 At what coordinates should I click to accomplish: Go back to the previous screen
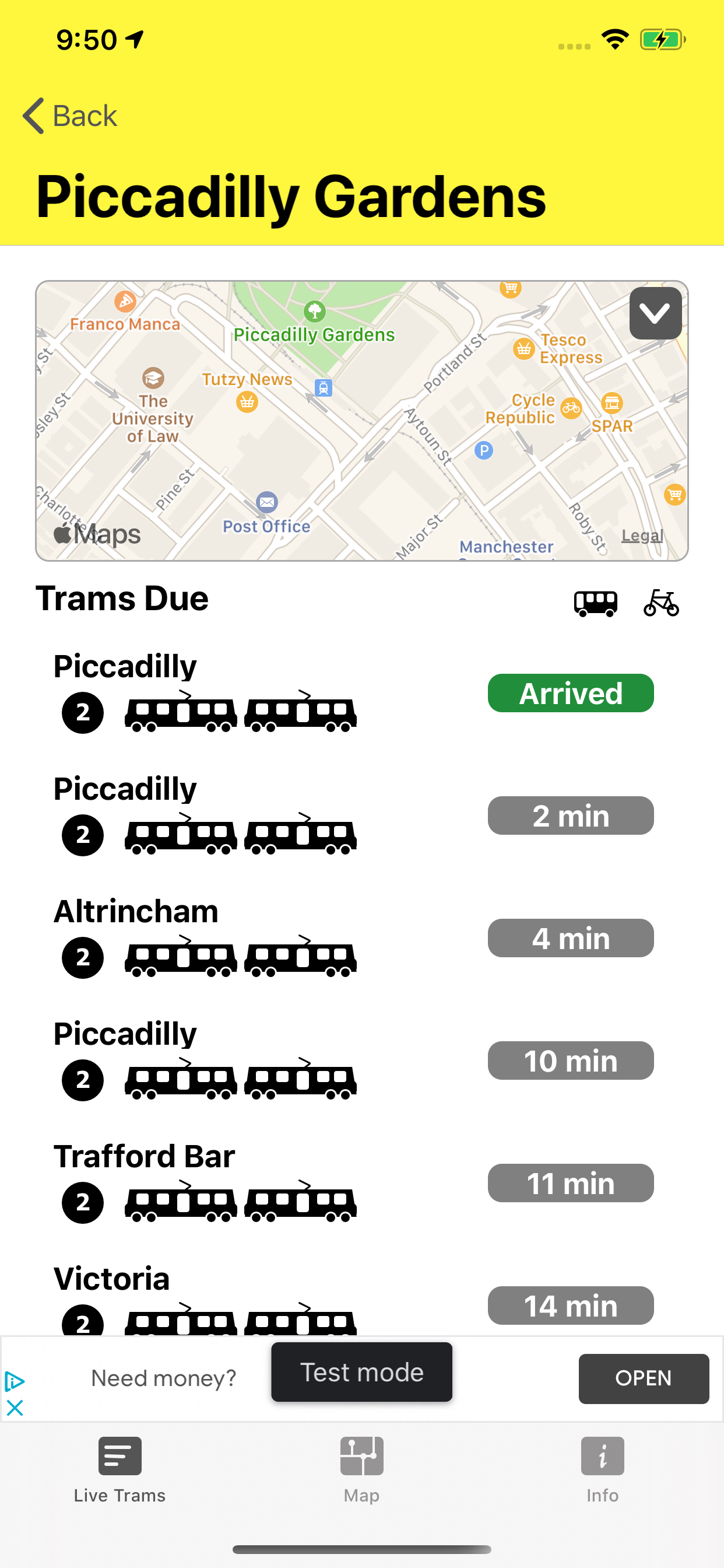coord(69,116)
